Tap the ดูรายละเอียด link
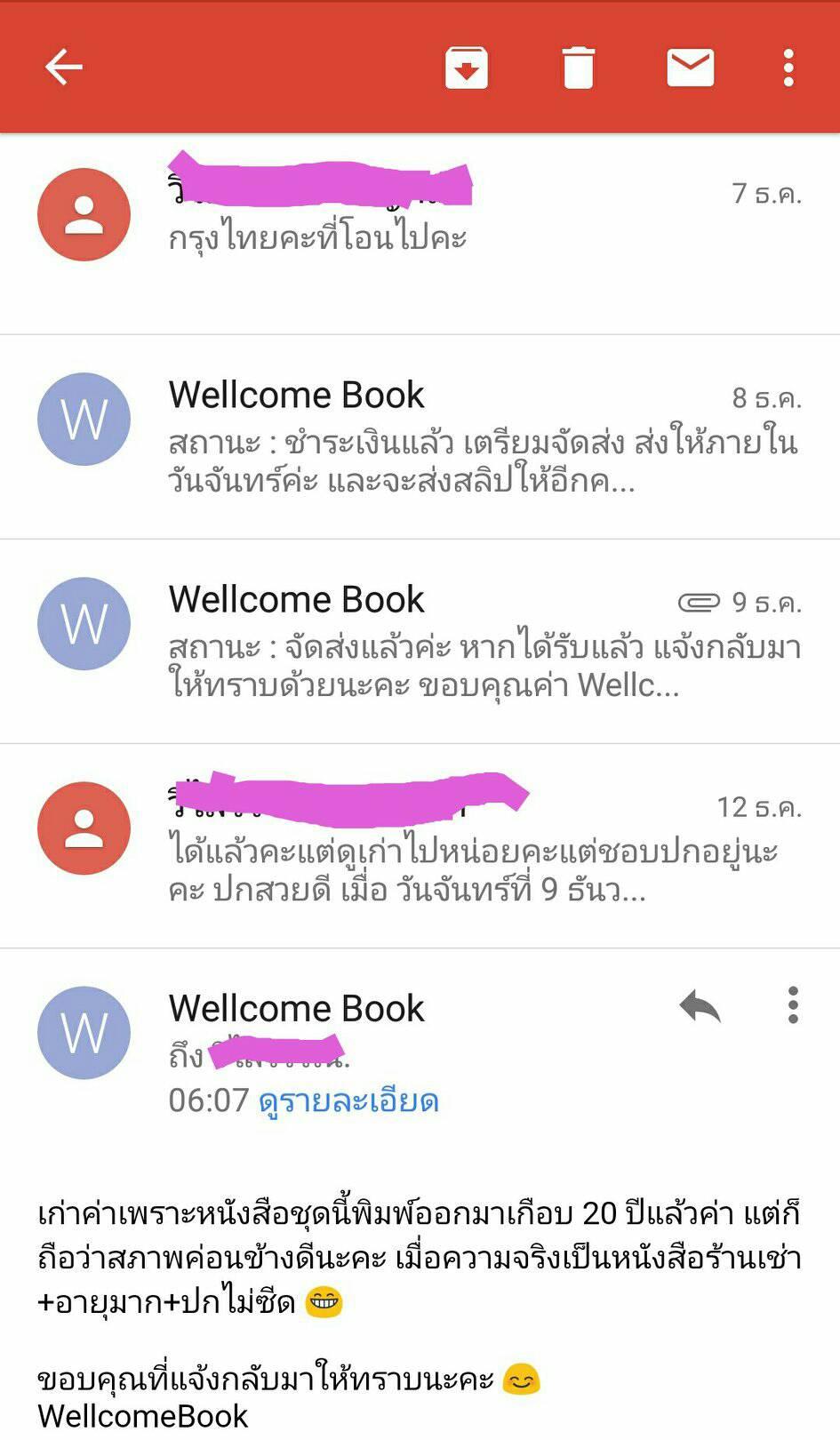This screenshot has width=840, height=1440. click(348, 1101)
